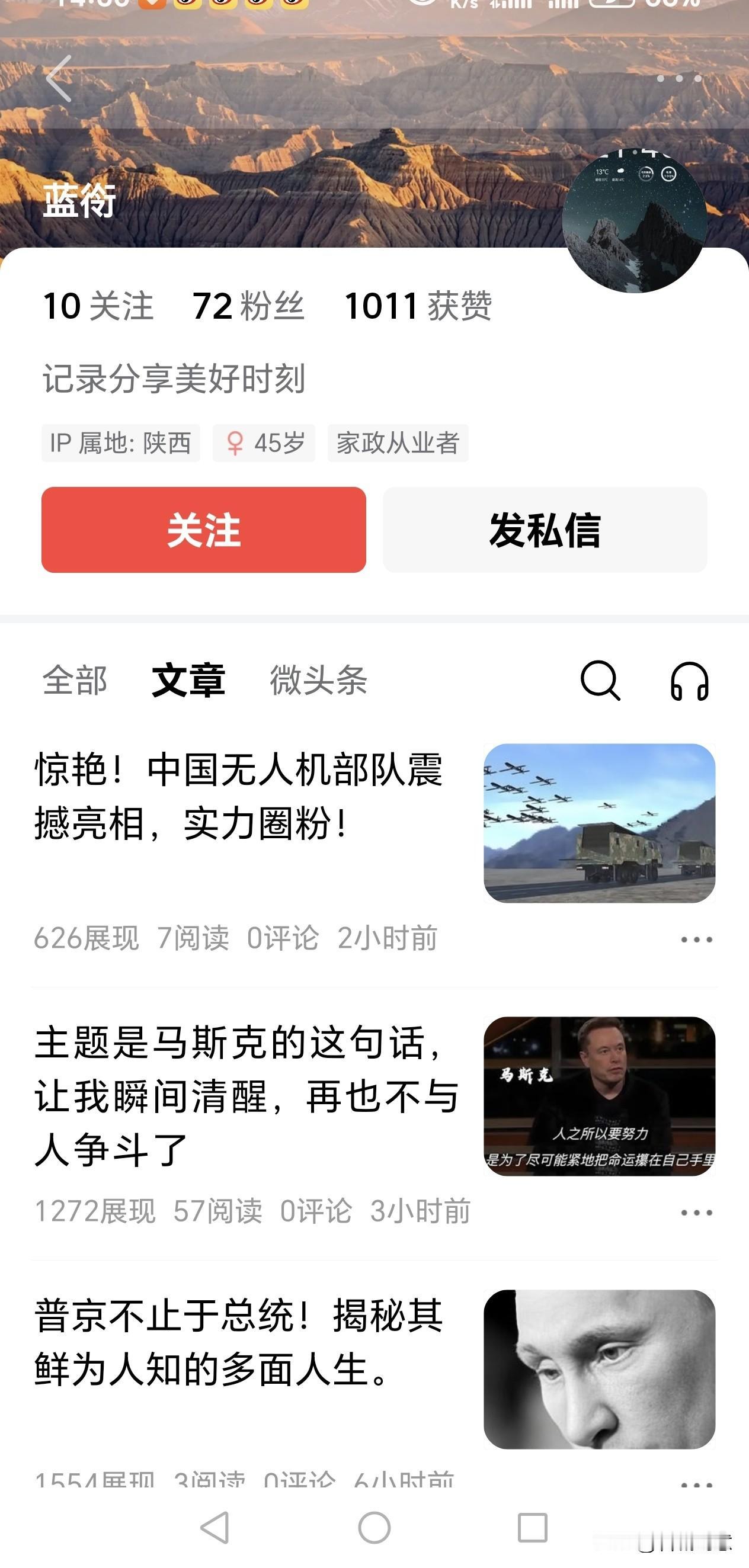This screenshot has height=1568, width=749.
Task: Tap the 家政从业者 profession tag
Action: point(397,444)
